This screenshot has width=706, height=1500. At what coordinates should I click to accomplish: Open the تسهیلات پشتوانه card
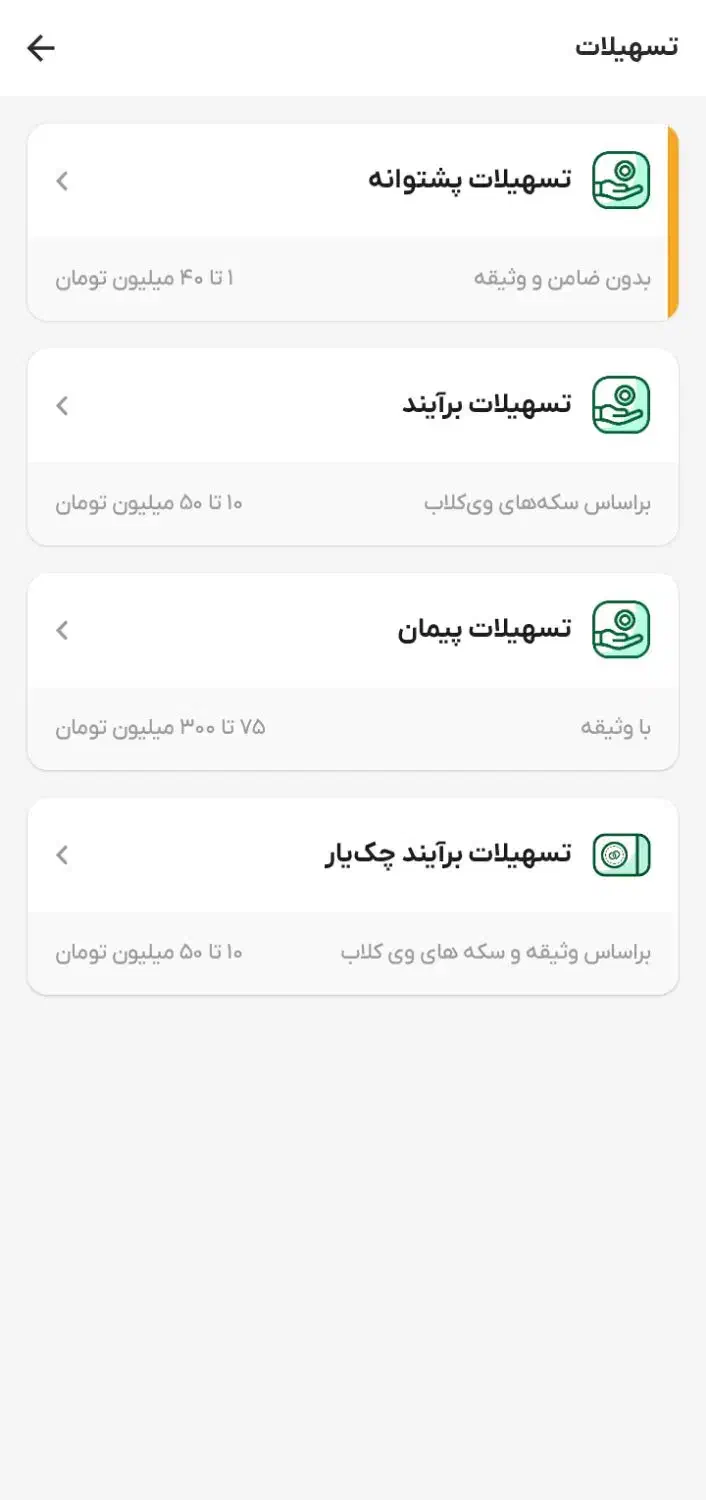353,222
